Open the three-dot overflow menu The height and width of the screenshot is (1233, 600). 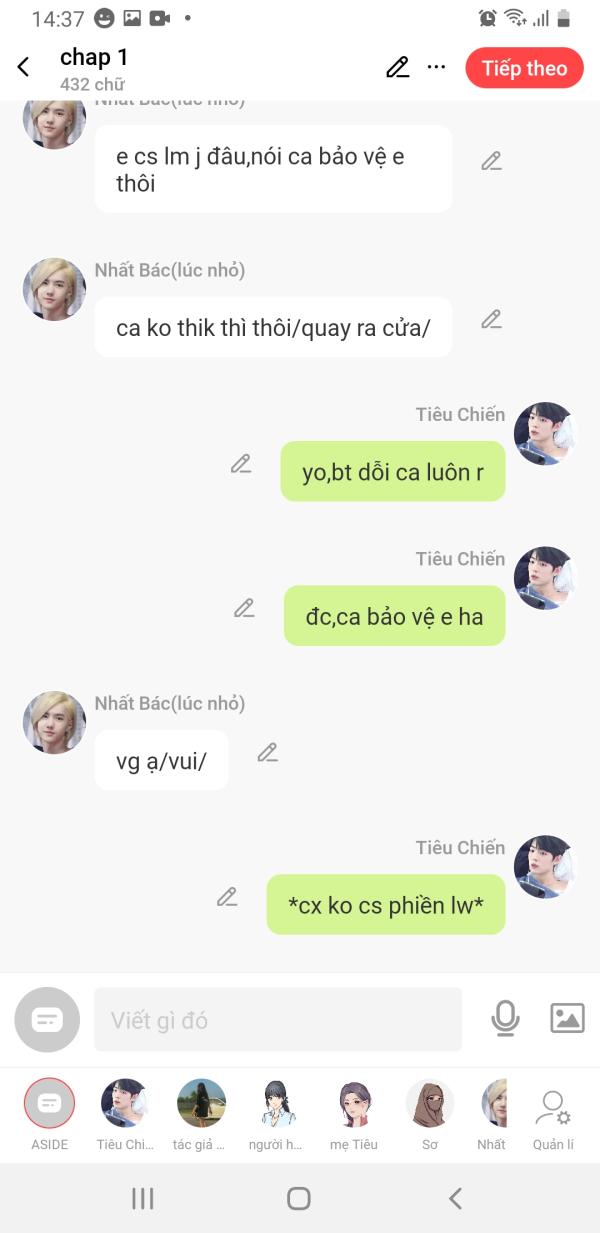pyautogui.click(x=436, y=67)
